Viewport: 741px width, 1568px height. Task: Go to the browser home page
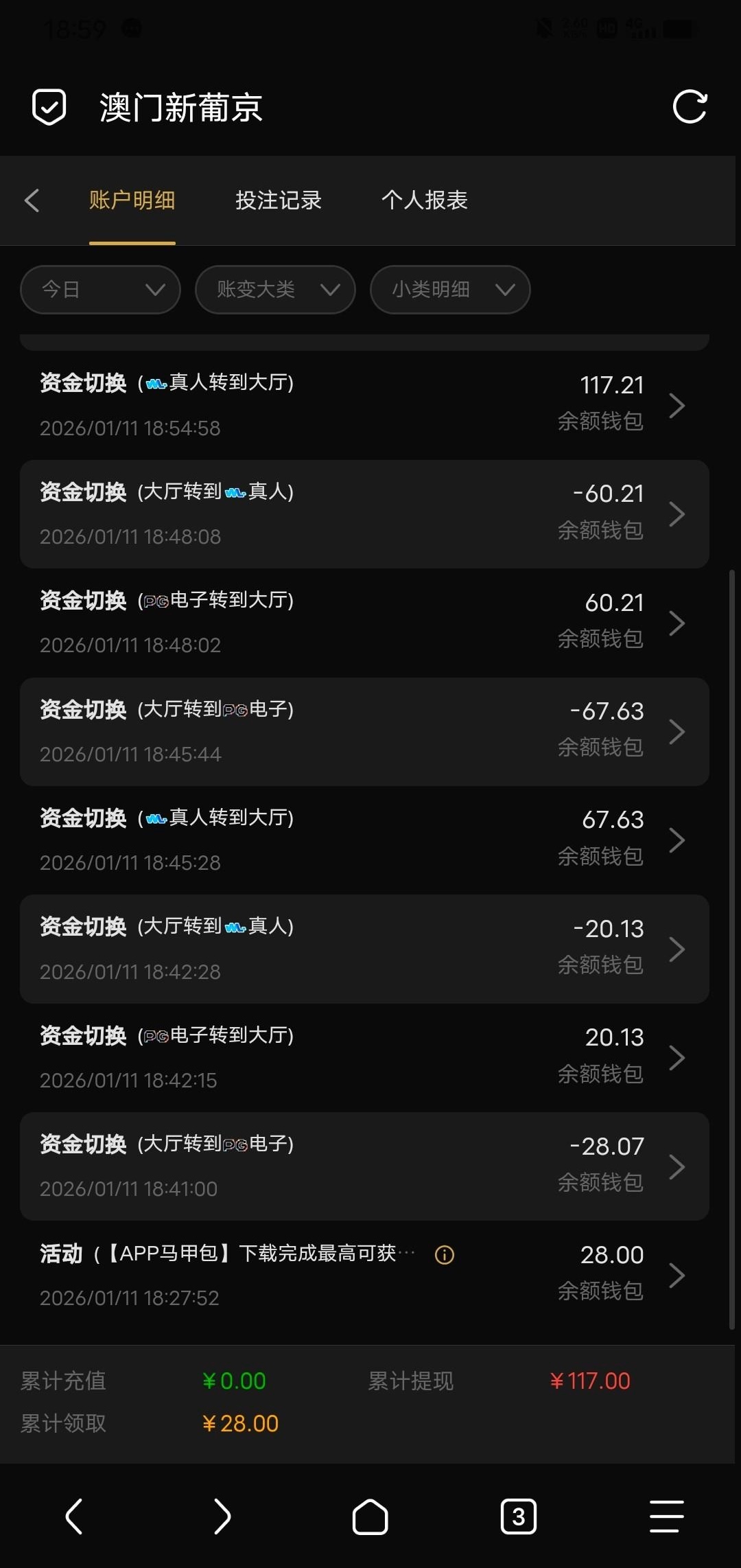(370, 1517)
